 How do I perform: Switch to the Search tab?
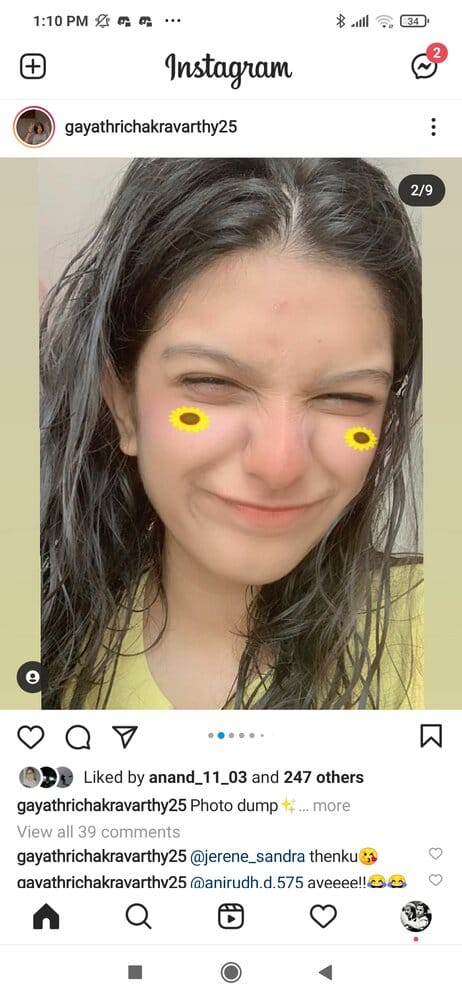[138, 917]
